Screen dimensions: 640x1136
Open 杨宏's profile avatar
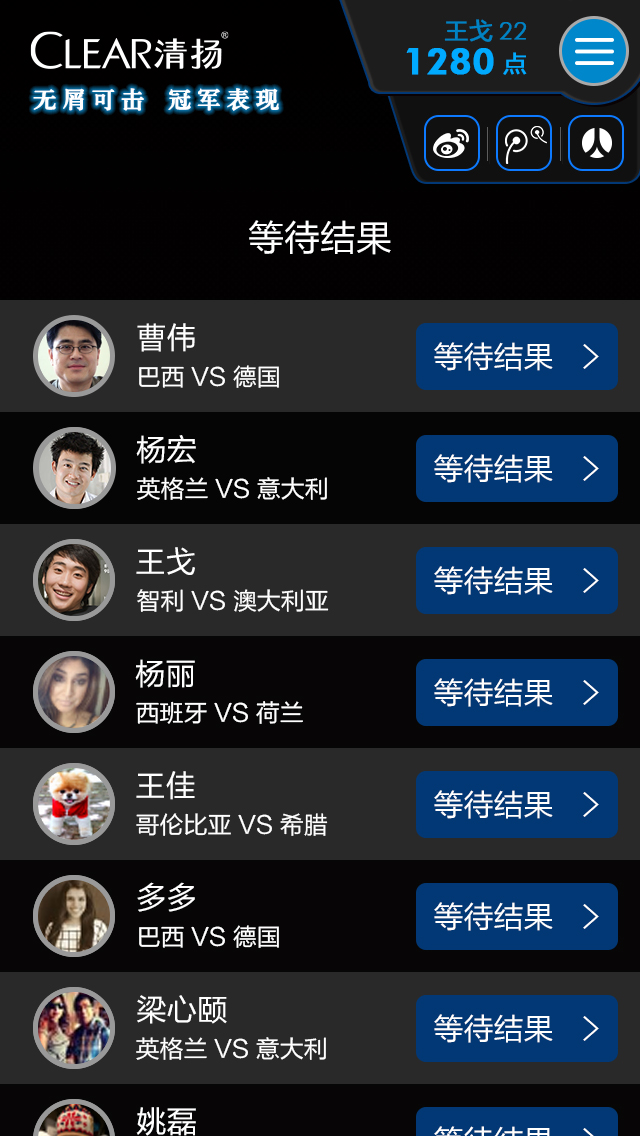pos(74,468)
